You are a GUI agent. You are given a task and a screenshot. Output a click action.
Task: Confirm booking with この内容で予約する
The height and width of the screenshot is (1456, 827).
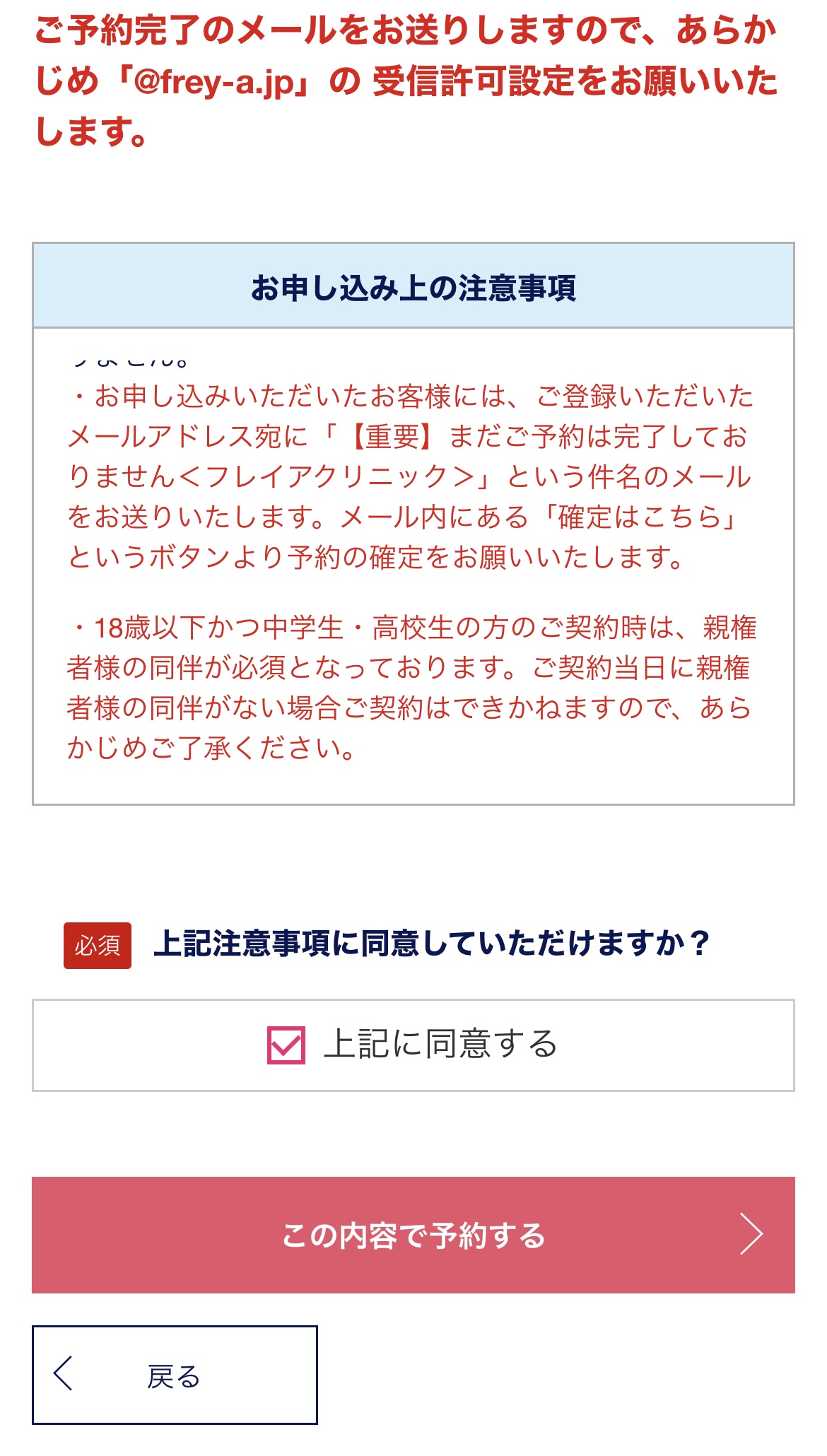pyautogui.click(x=413, y=1235)
